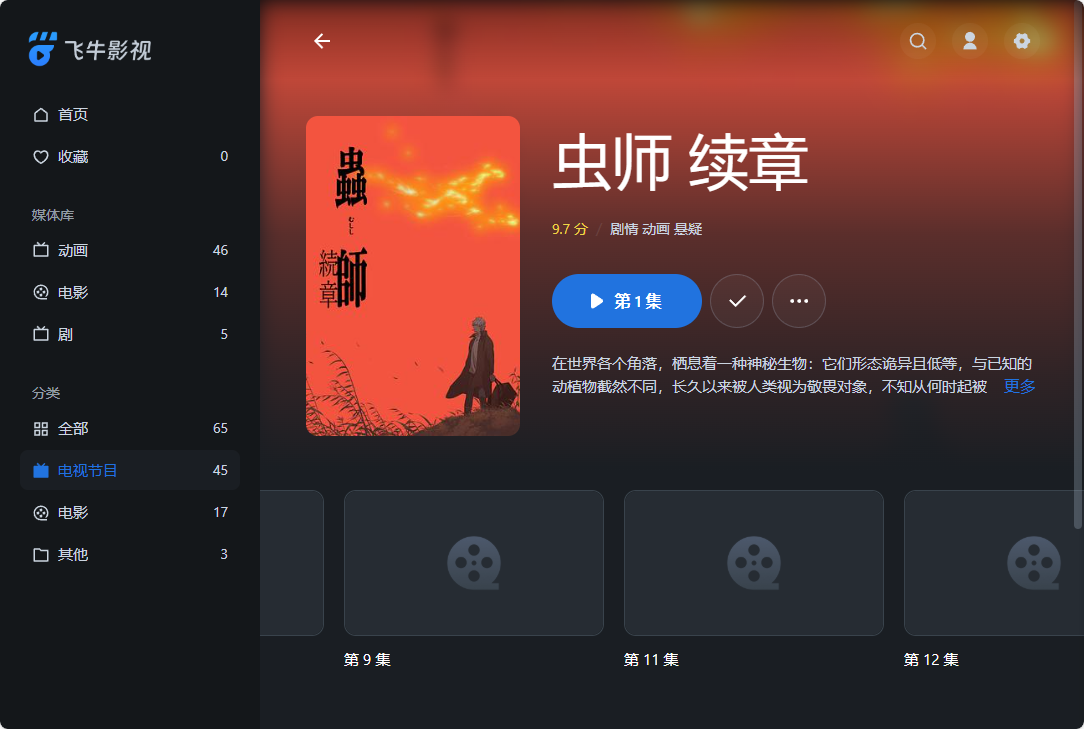Select the 电视节目 category
Viewport: 1084px width, 729px height.
[88, 471]
